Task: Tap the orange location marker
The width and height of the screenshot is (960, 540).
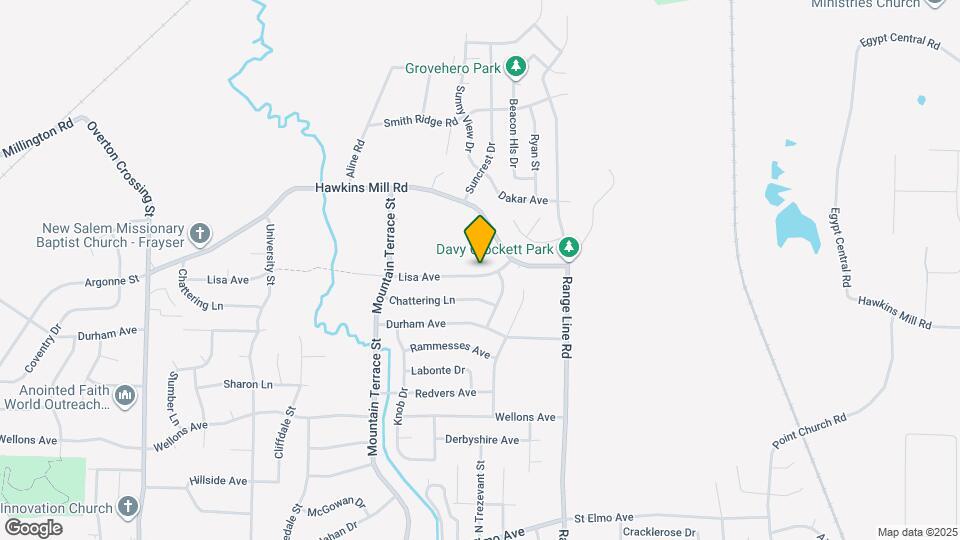Action: [x=481, y=238]
